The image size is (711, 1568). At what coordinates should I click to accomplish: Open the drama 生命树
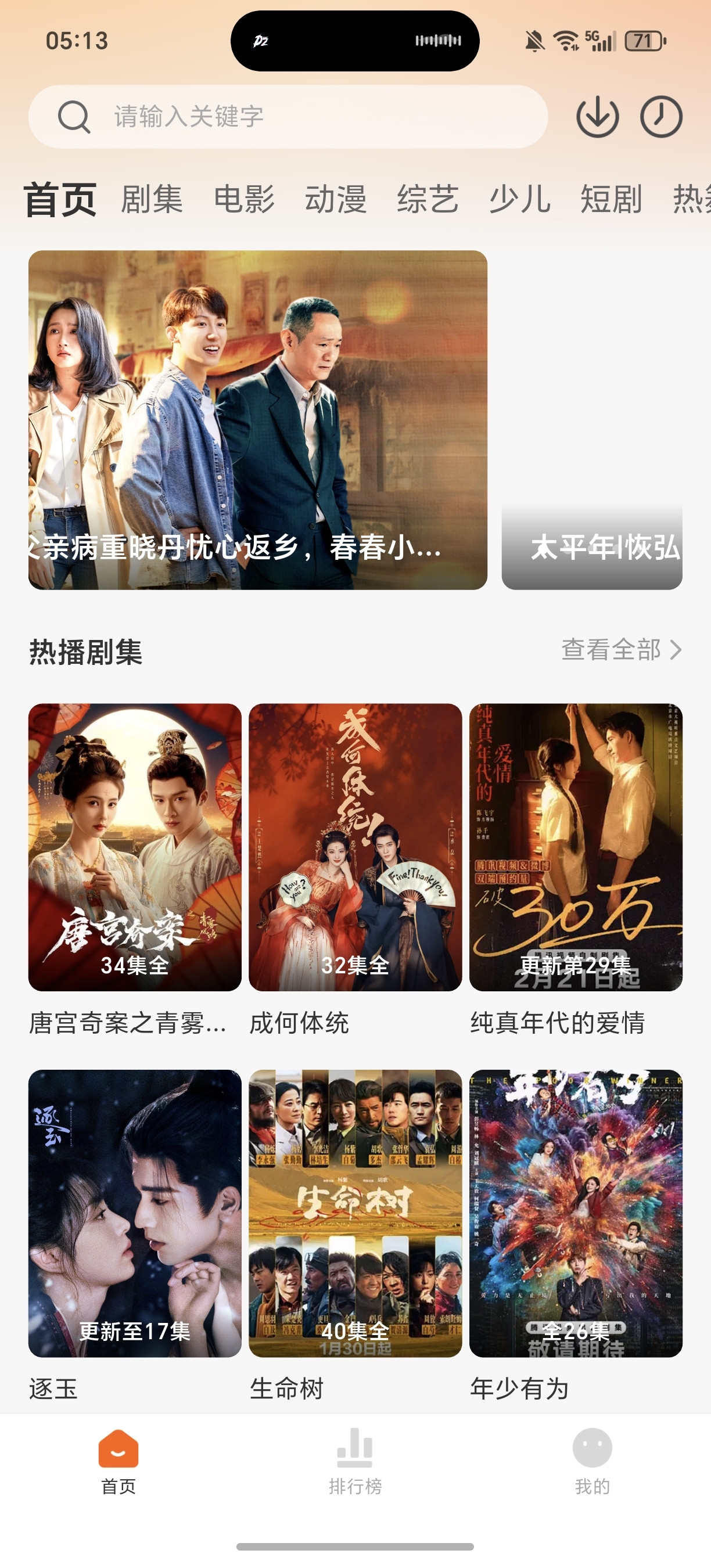pyautogui.click(x=355, y=1213)
